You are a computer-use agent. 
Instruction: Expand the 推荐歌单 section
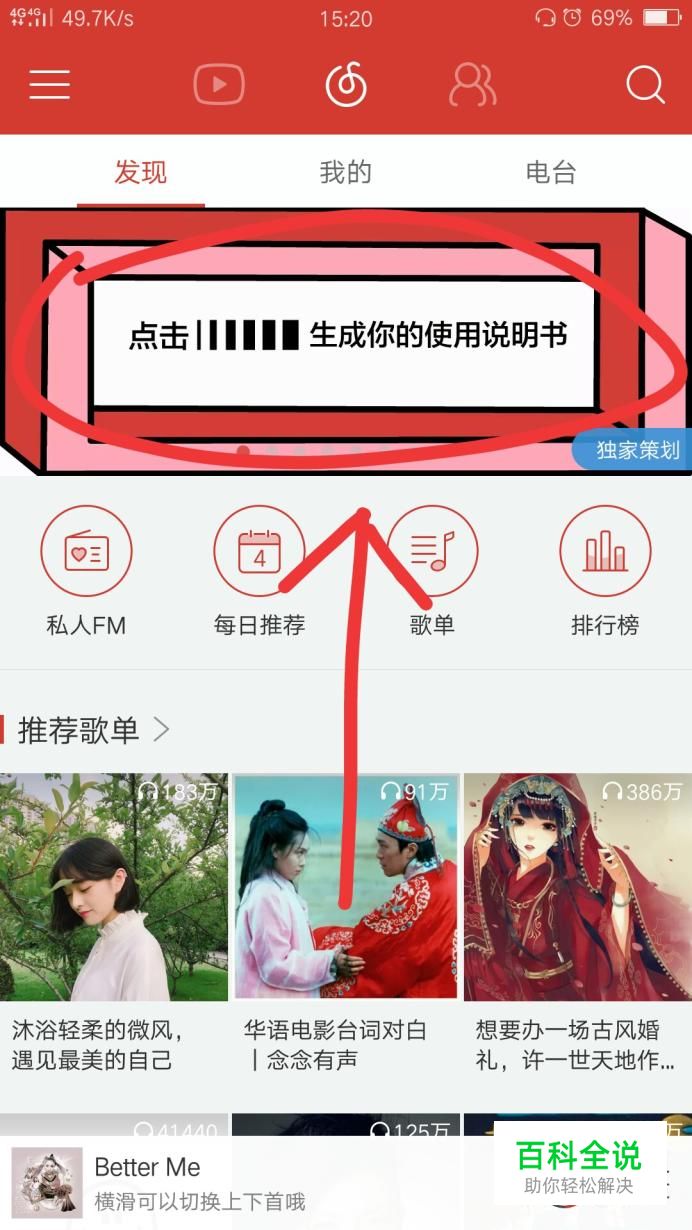tap(92, 730)
